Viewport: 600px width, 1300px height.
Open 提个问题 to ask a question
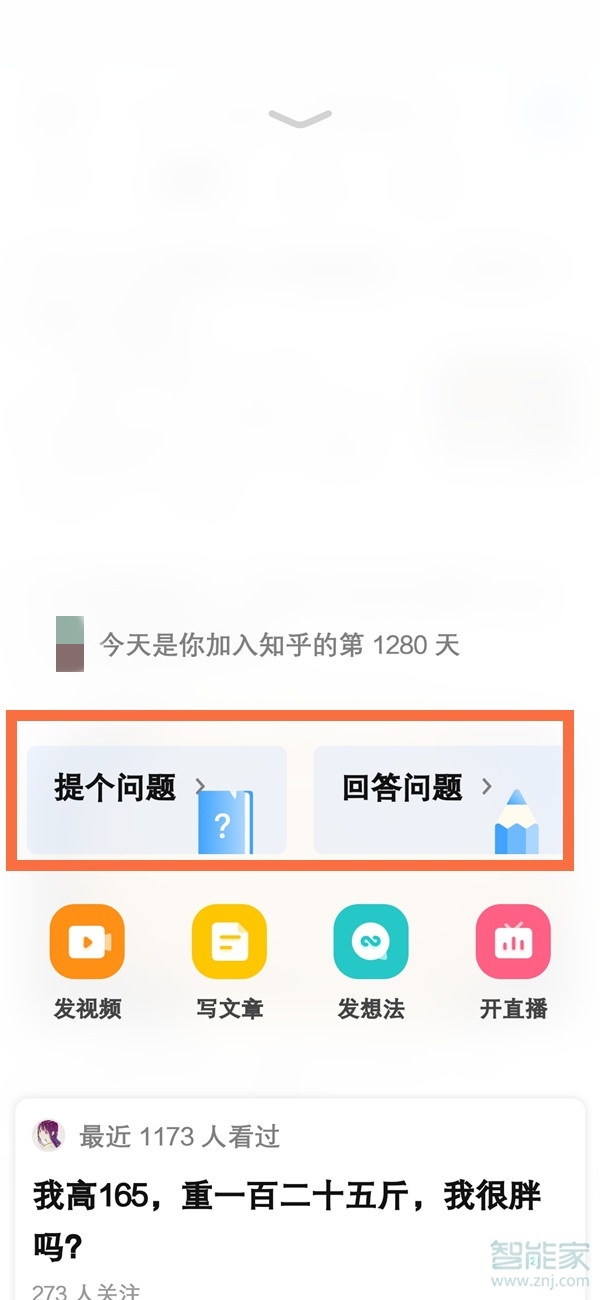156,799
